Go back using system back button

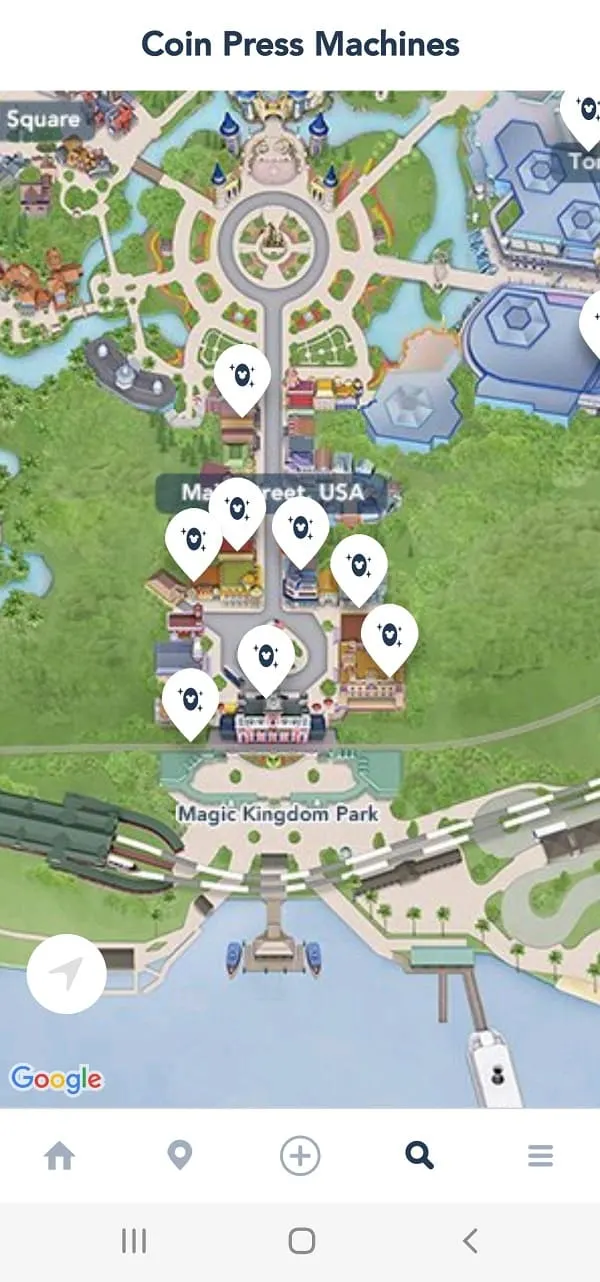coord(470,1241)
